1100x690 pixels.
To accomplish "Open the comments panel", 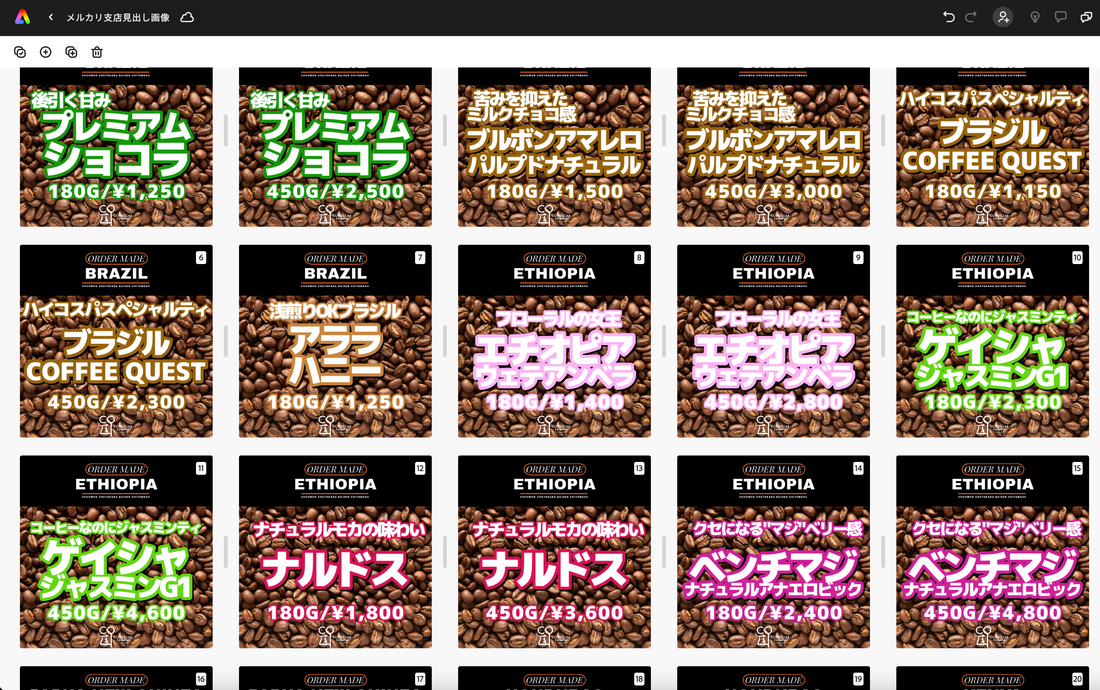I will (1061, 17).
